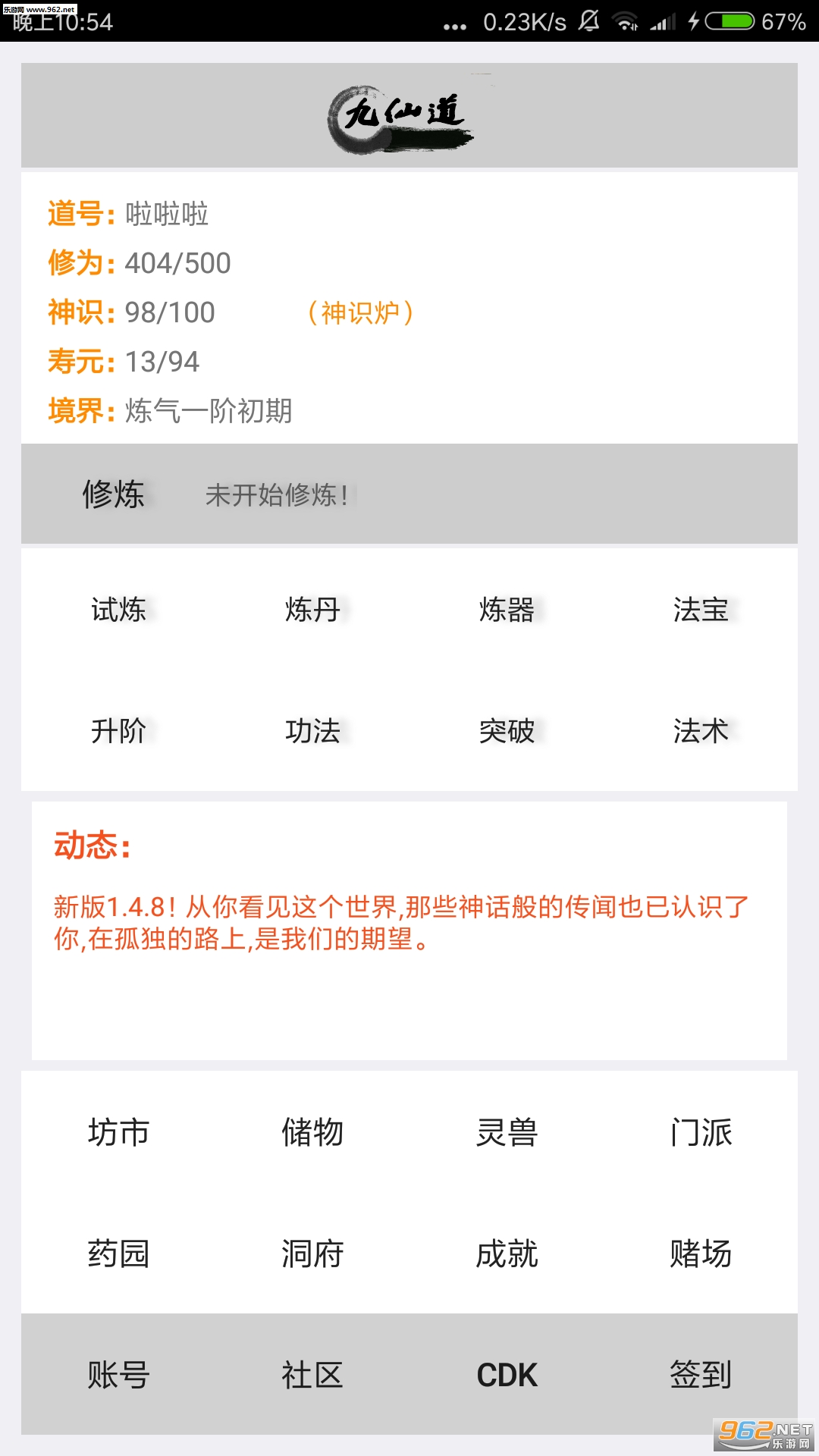Open 账号 account settings
Image resolution: width=819 pixels, height=1456 pixels.
pyautogui.click(x=118, y=1375)
